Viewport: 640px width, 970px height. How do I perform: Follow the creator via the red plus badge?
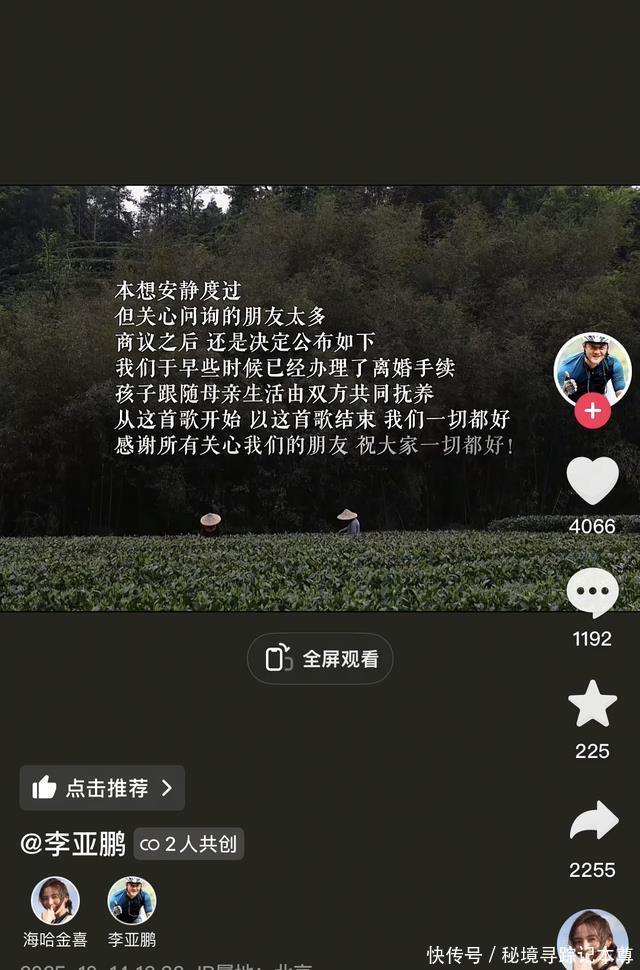coord(593,410)
